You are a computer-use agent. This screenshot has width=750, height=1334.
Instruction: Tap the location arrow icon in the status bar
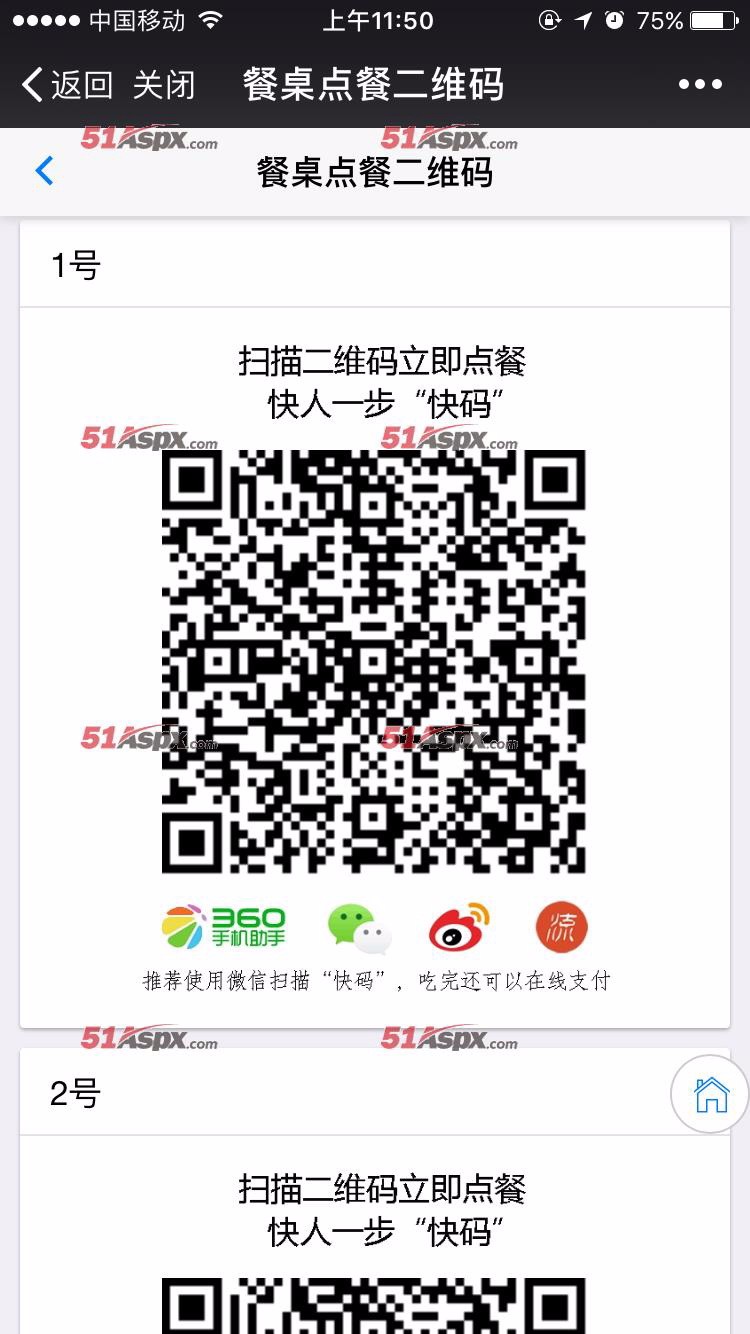pos(584,19)
